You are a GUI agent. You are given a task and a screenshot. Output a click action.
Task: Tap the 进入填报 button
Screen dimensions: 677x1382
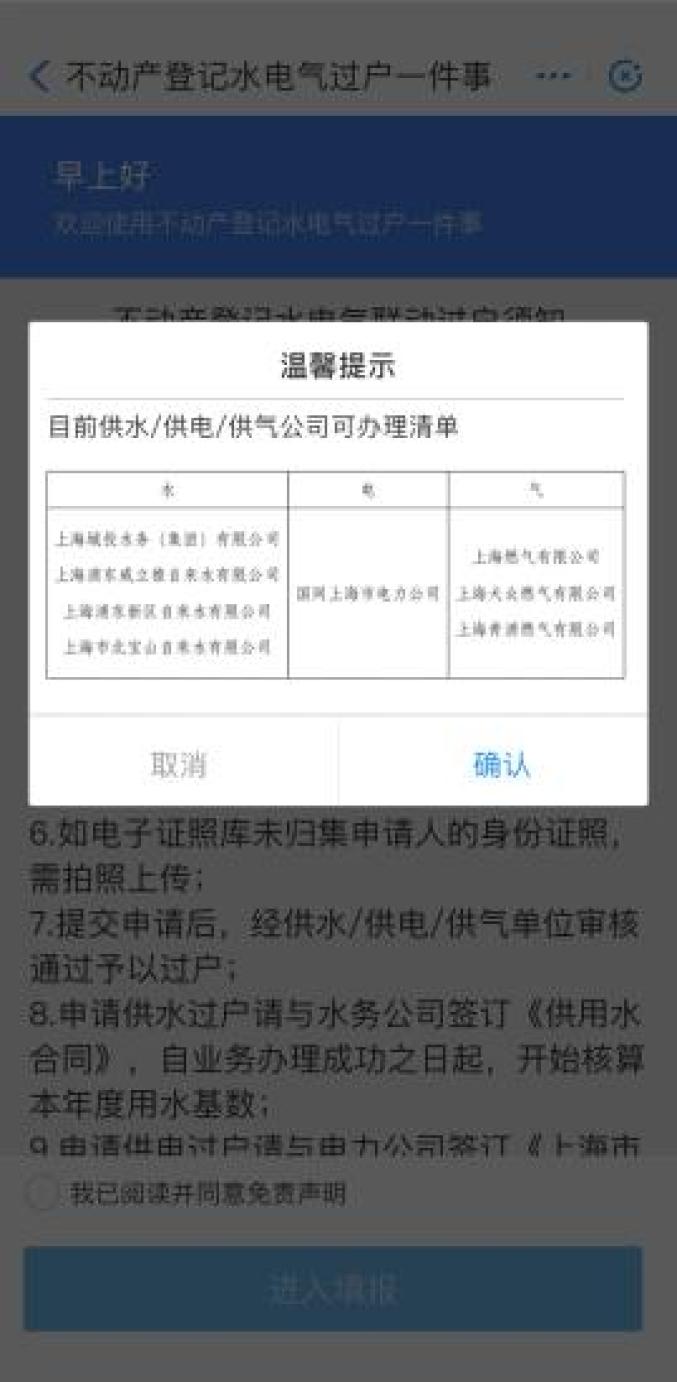point(333,1289)
